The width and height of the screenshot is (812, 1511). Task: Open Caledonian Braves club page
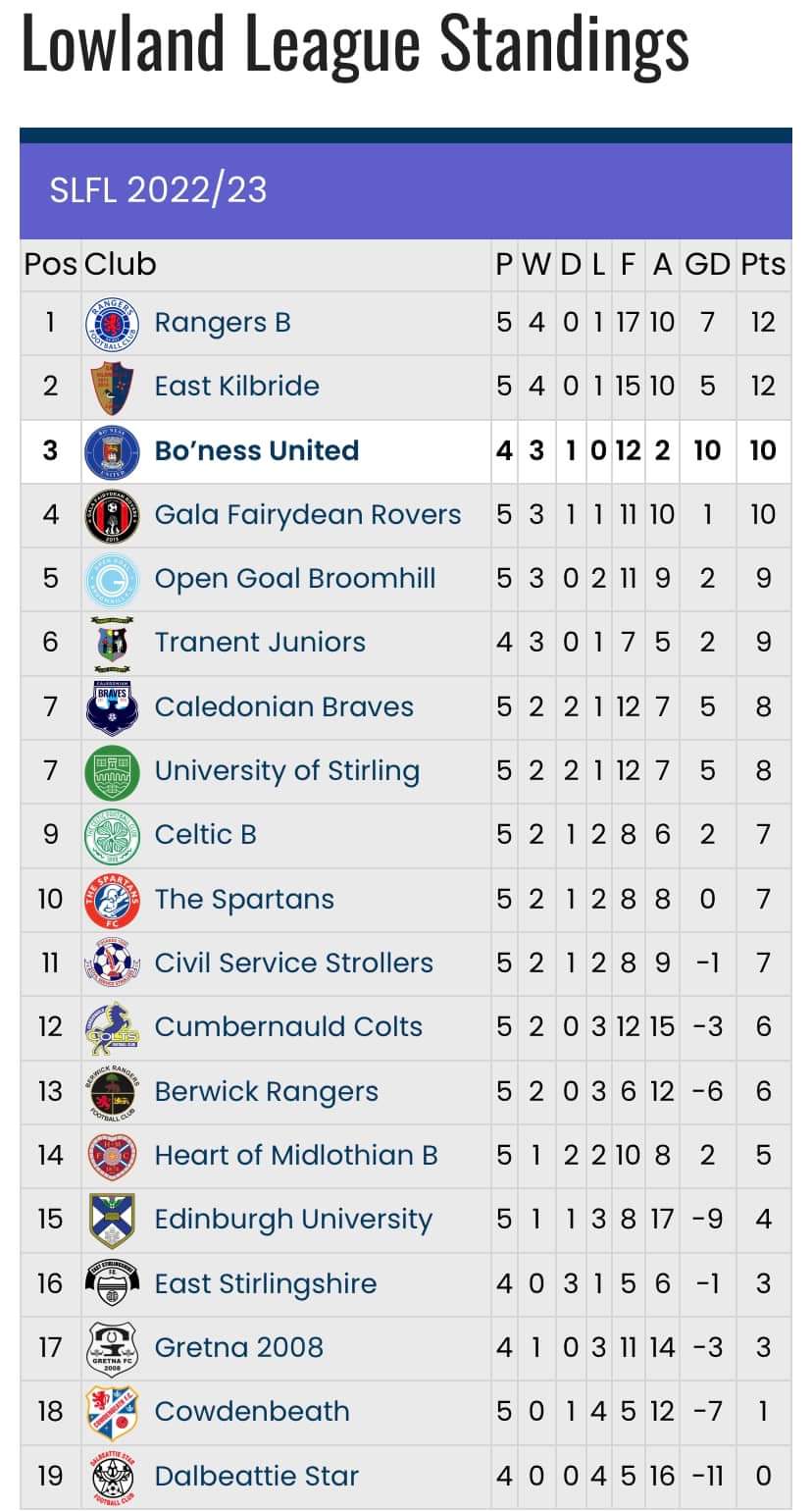pyautogui.click(x=284, y=707)
